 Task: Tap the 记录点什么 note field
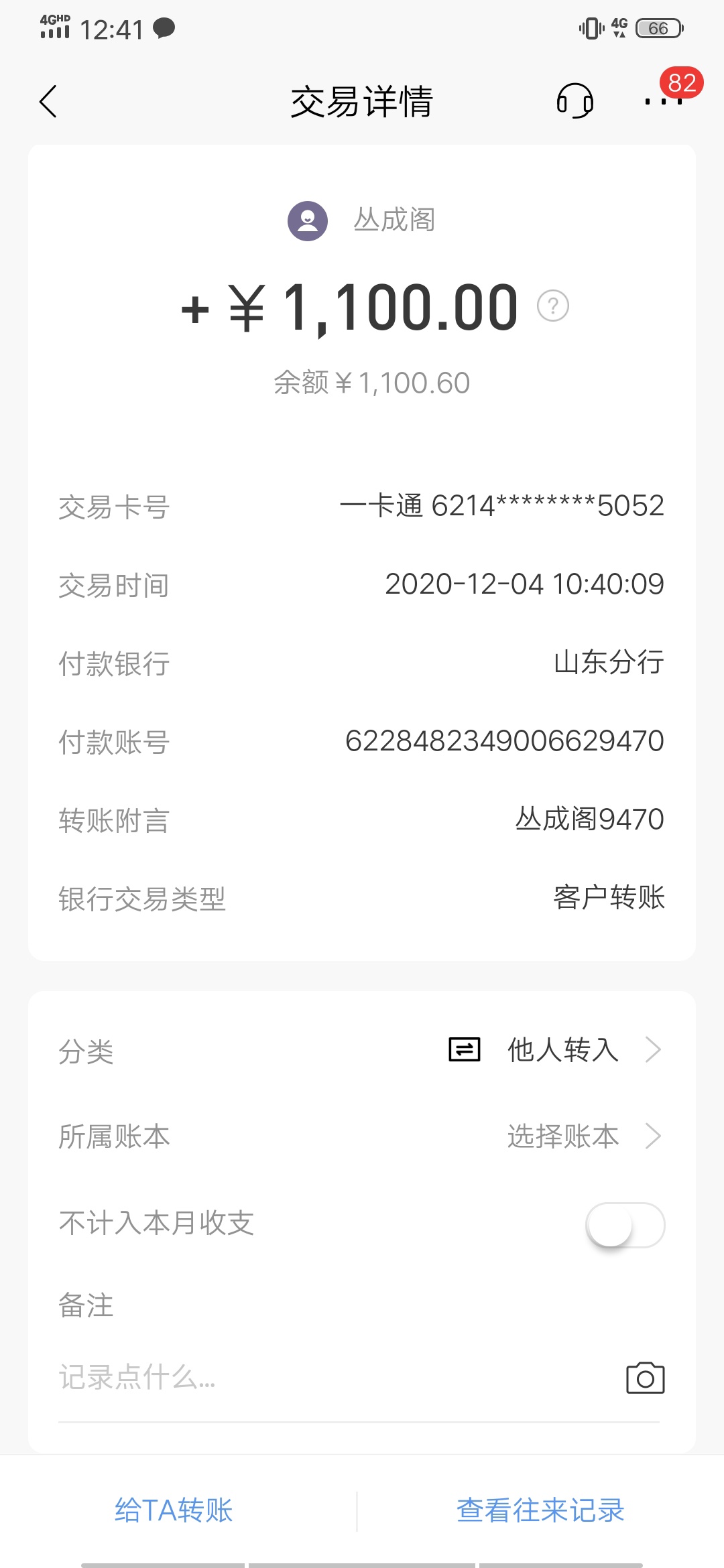click(x=335, y=1378)
